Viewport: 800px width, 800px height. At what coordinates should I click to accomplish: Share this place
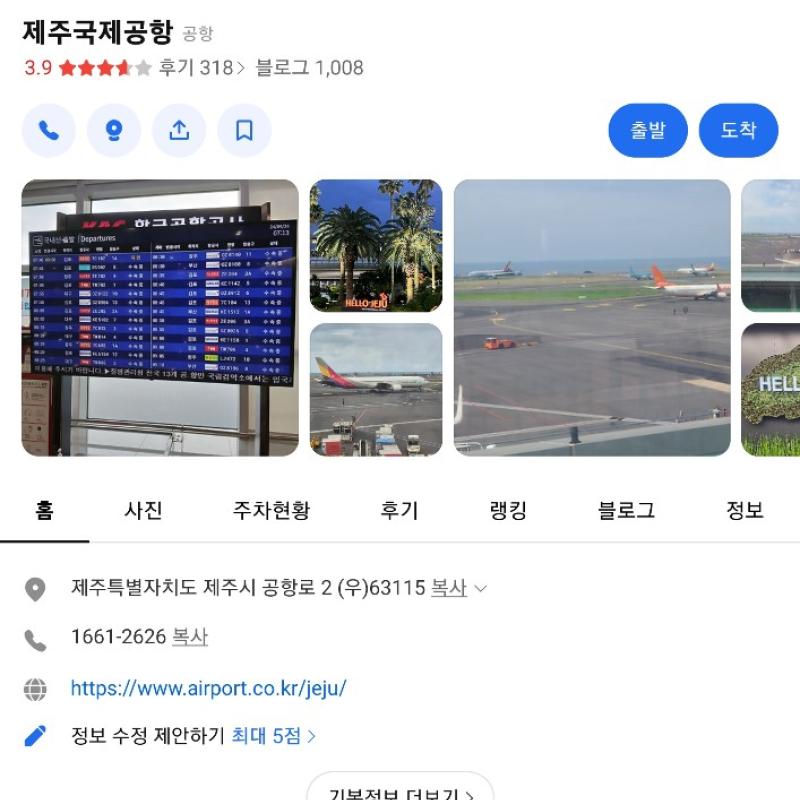click(x=179, y=131)
